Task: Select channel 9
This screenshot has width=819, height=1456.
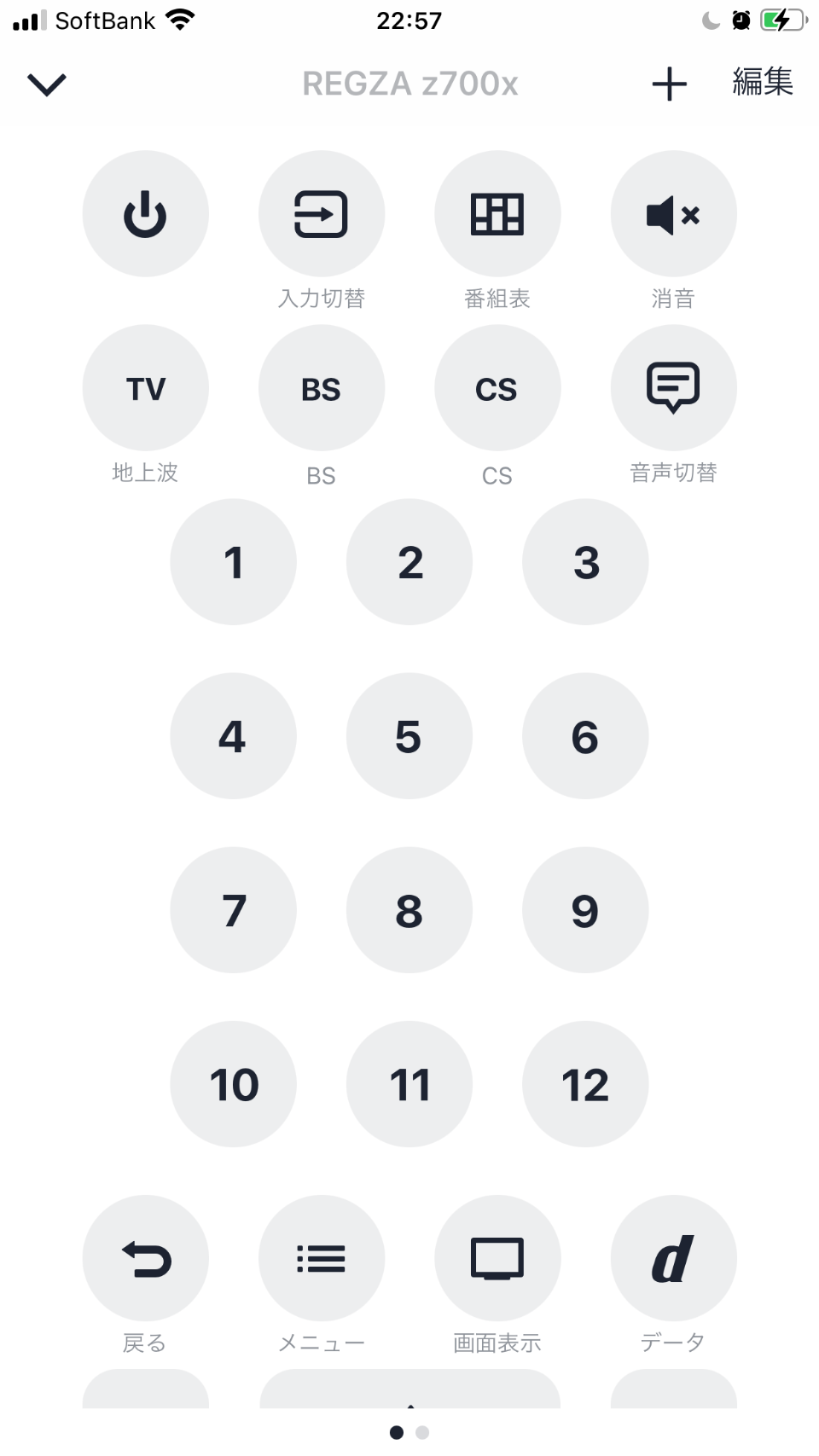Action: tap(585, 910)
